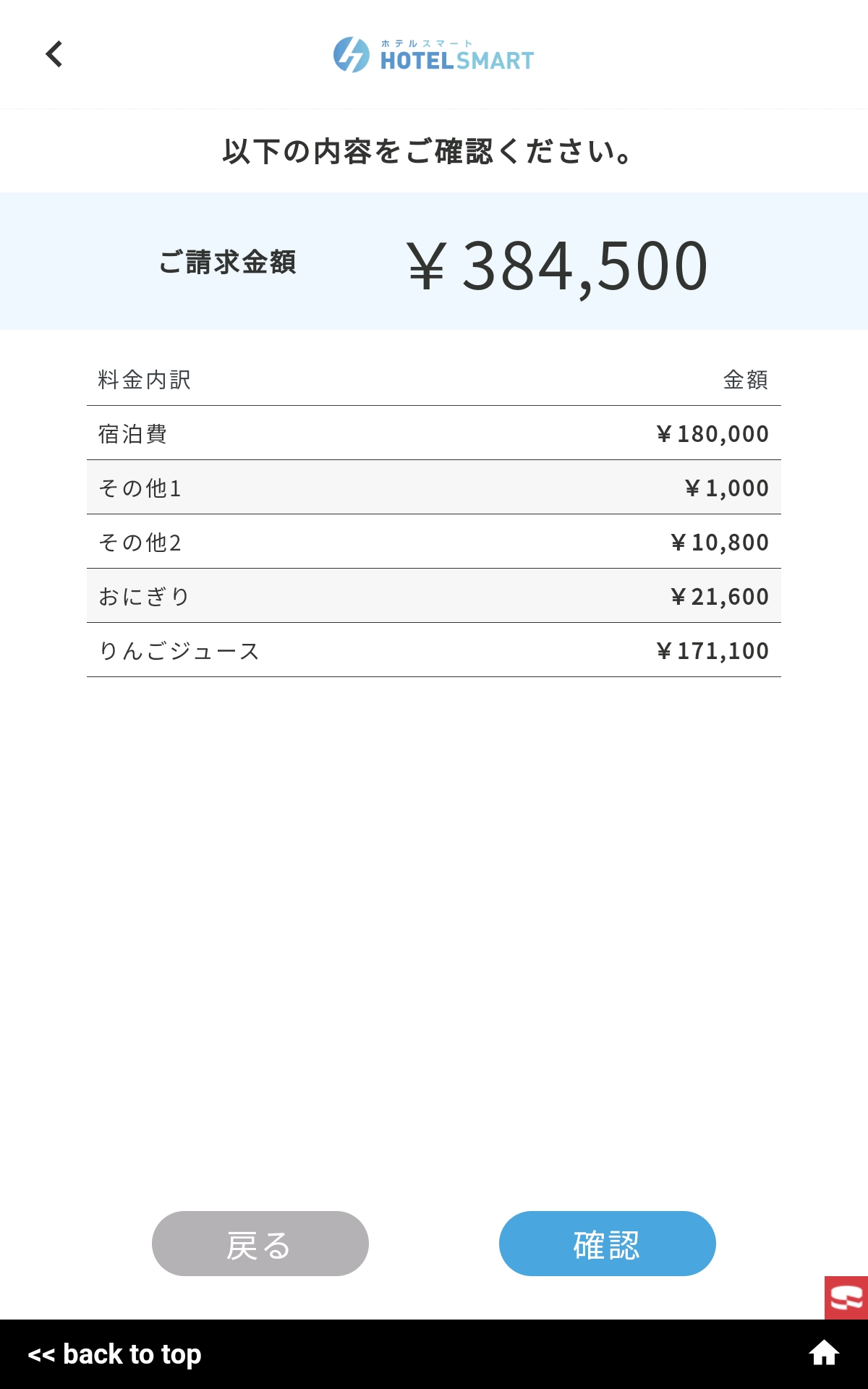Go back using the top-left arrow
The width and height of the screenshot is (868, 1389).
point(54,54)
